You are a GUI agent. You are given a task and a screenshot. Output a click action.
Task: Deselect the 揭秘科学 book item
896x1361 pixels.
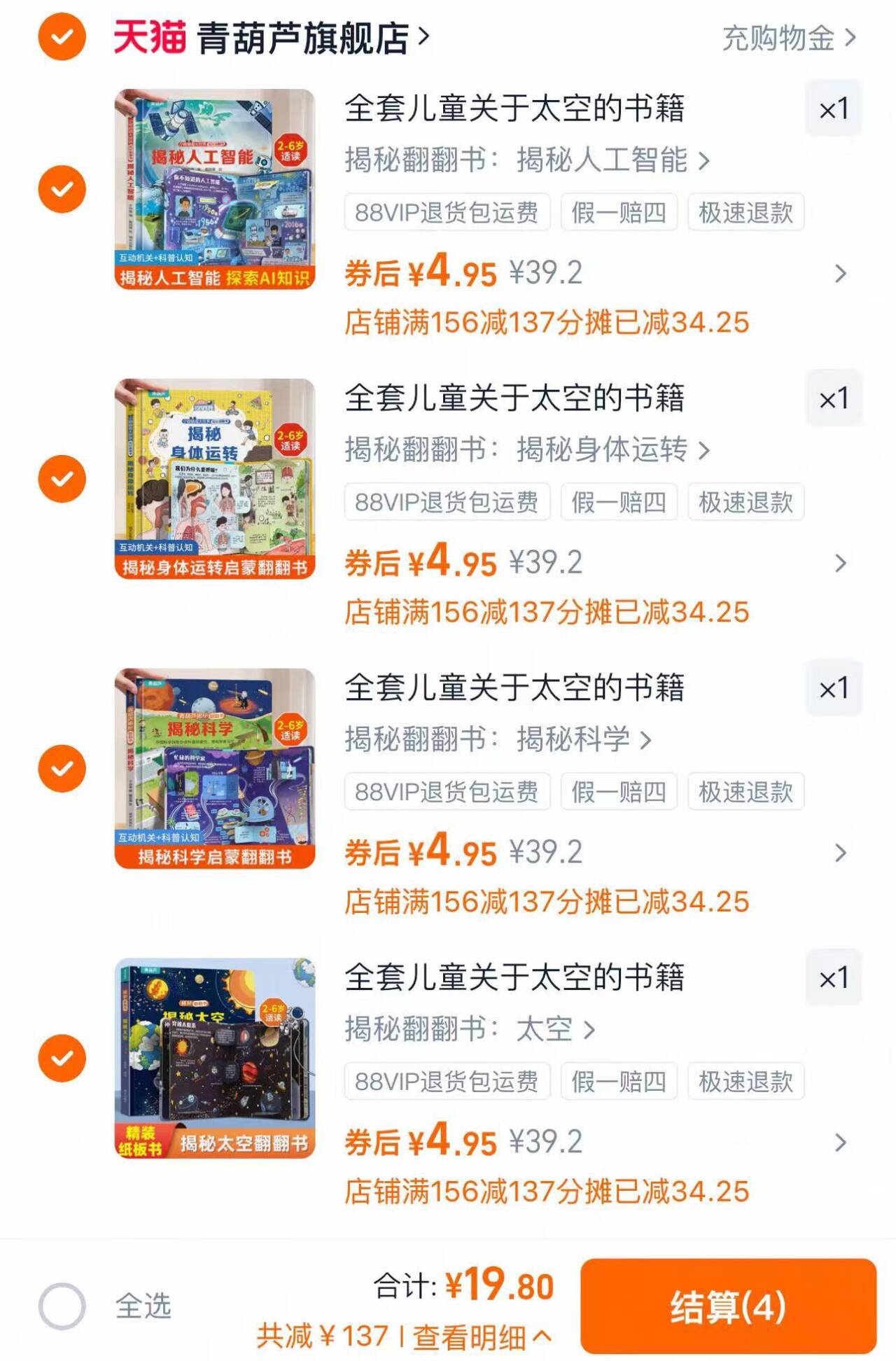point(62,769)
